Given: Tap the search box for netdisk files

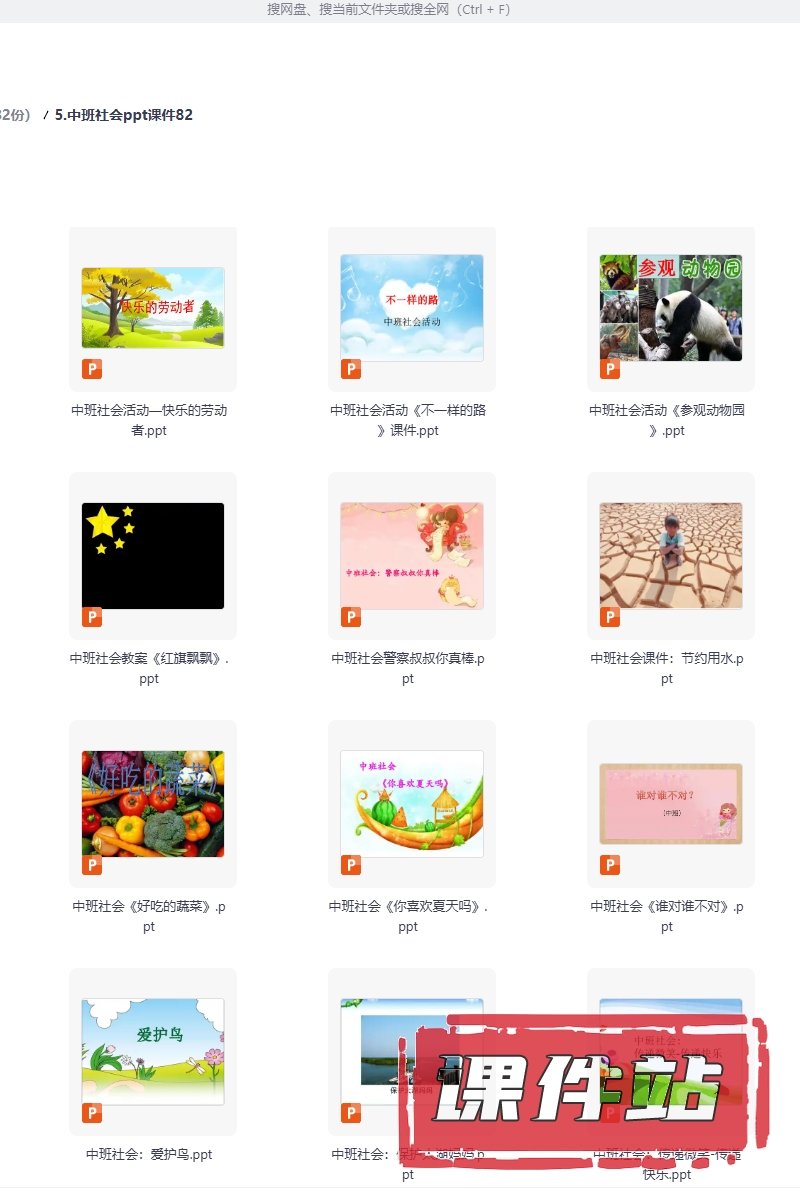Looking at the screenshot, I should point(388,10).
